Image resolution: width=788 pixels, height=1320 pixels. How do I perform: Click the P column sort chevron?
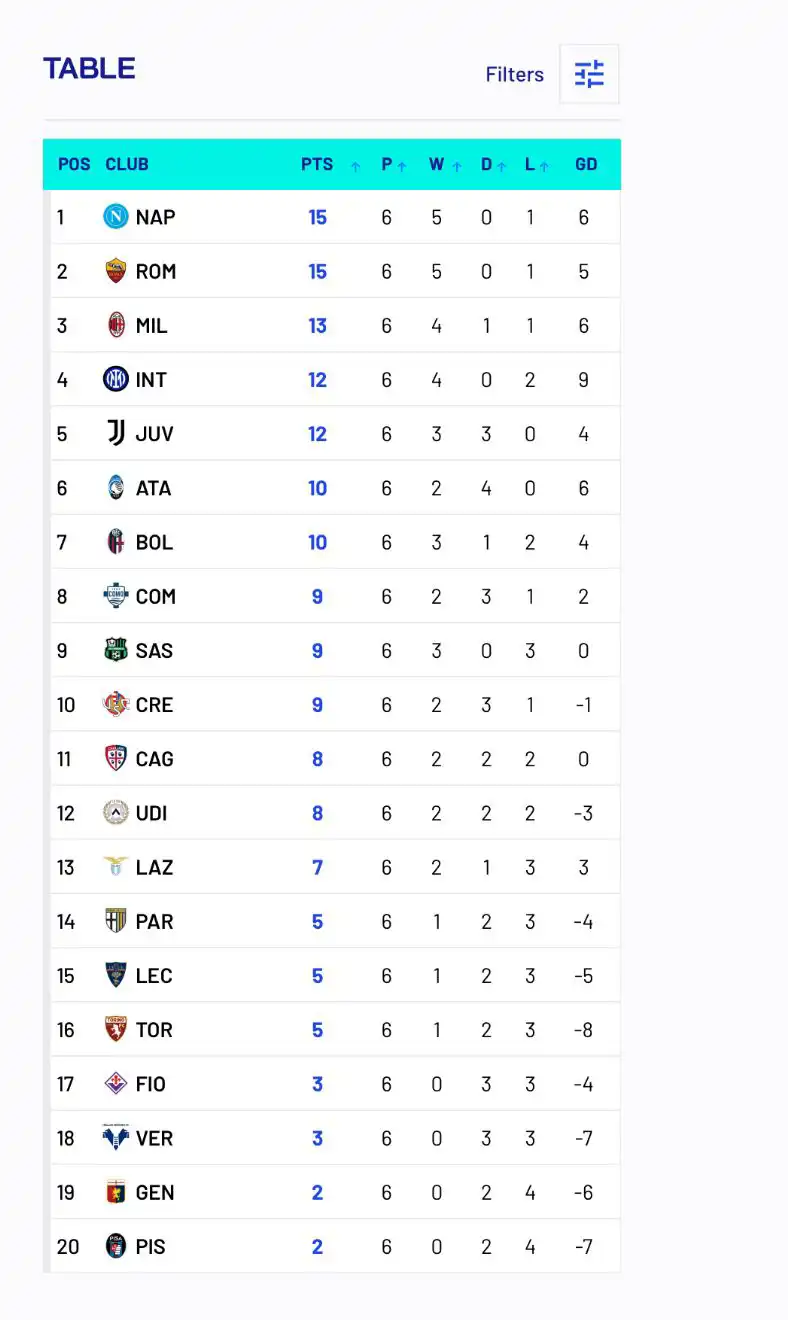(402, 165)
